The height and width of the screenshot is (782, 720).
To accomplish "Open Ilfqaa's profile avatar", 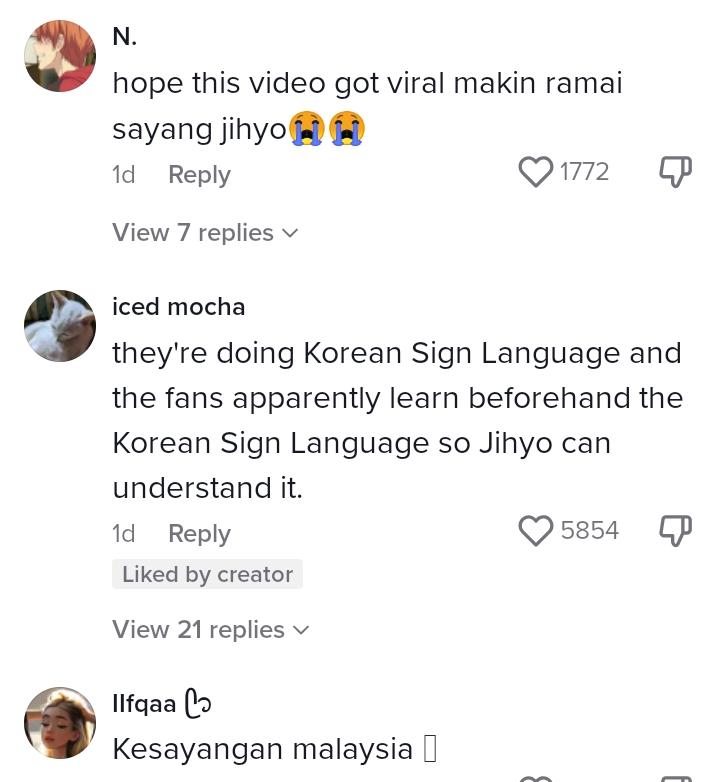I will pos(60,722).
